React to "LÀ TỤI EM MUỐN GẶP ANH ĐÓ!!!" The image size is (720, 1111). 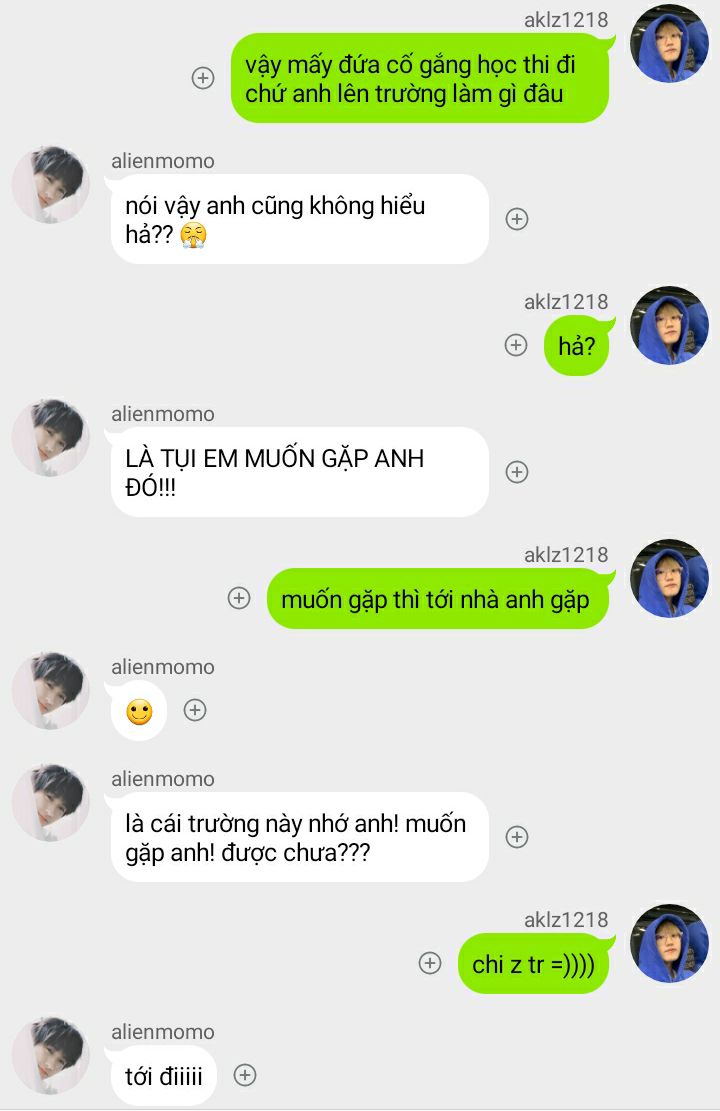pos(516,472)
